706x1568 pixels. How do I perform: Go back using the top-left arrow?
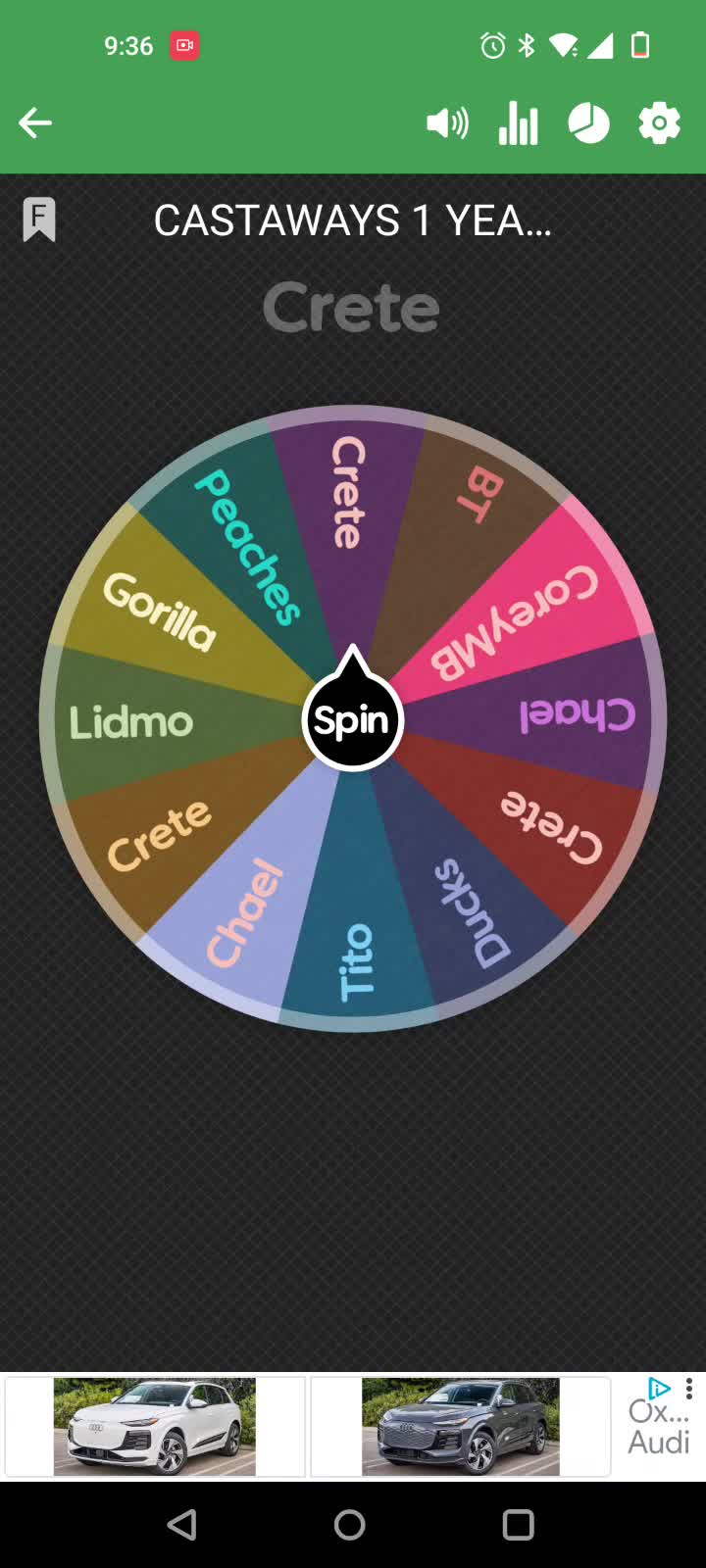[x=35, y=123]
